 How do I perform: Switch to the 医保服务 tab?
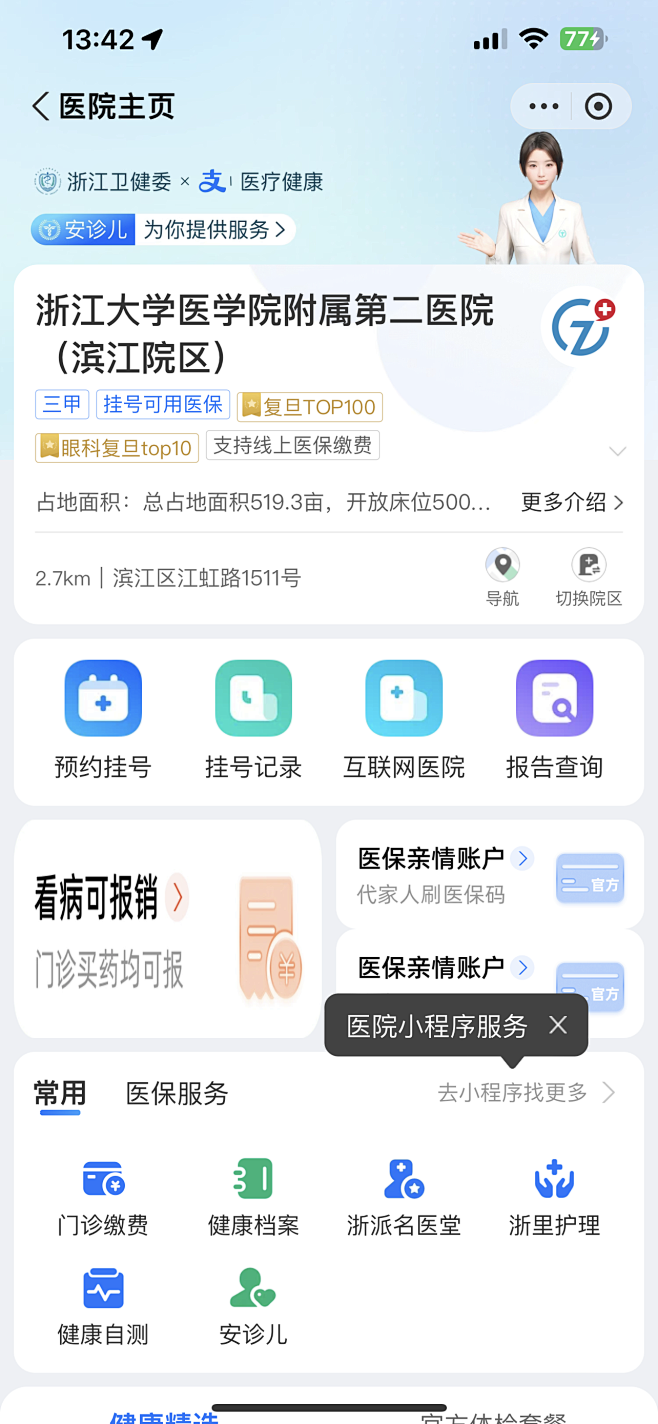pyautogui.click(x=177, y=1094)
